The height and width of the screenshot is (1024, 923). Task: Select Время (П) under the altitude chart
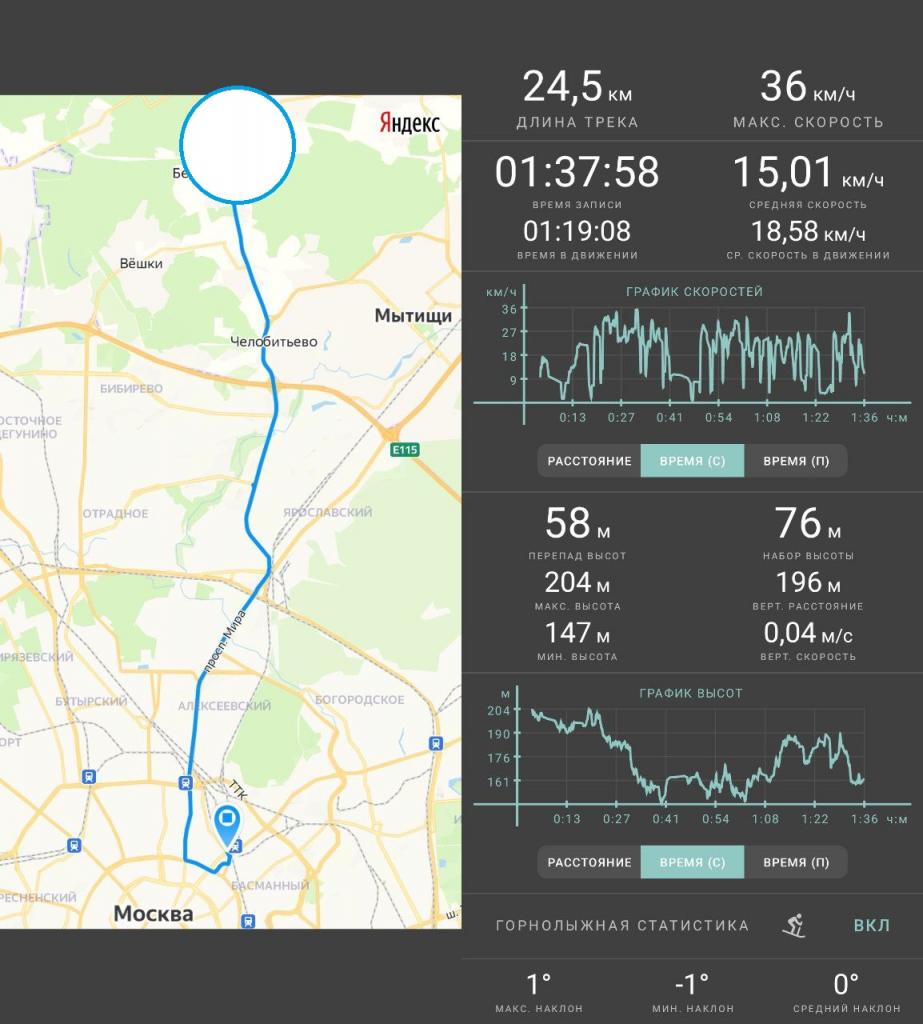(796, 862)
